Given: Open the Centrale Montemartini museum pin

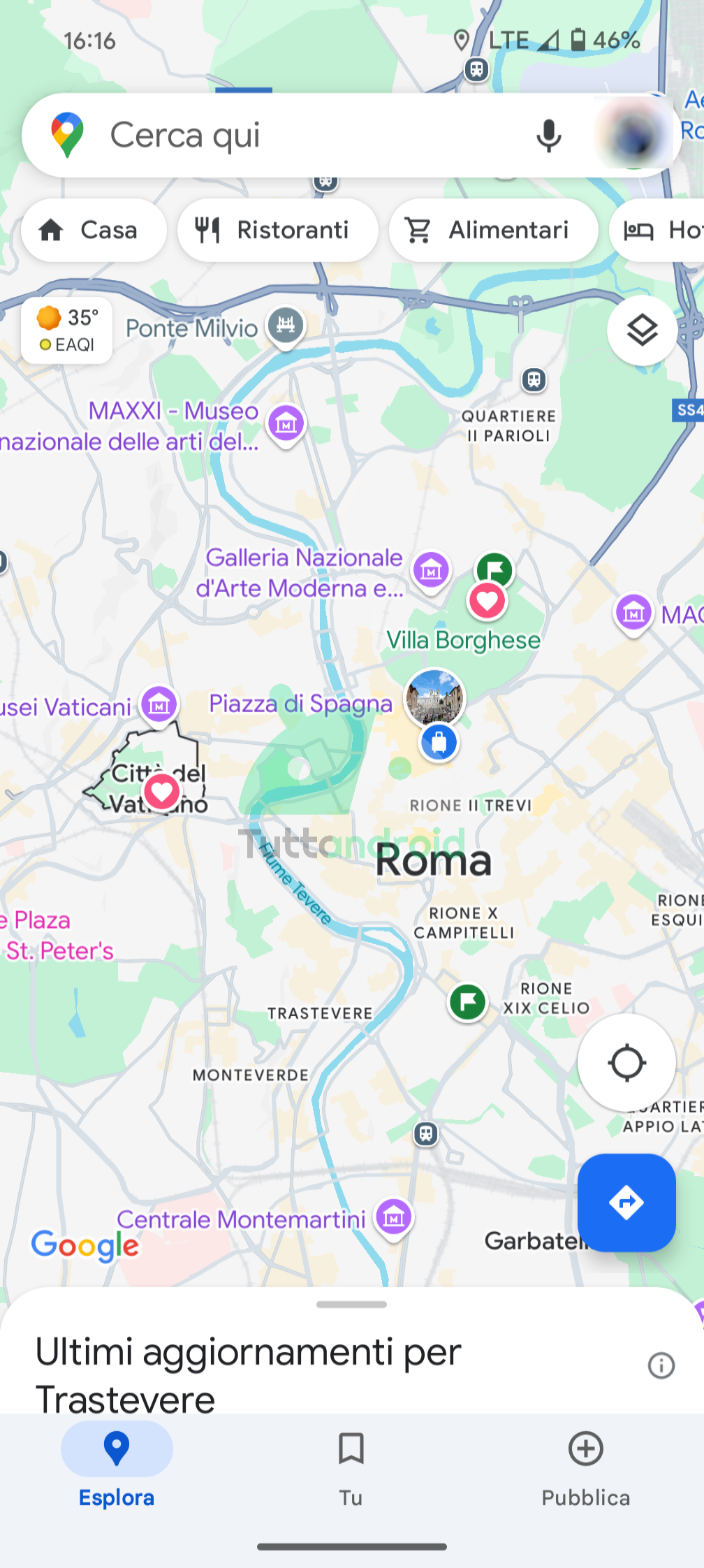Looking at the screenshot, I should coord(394,1219).
